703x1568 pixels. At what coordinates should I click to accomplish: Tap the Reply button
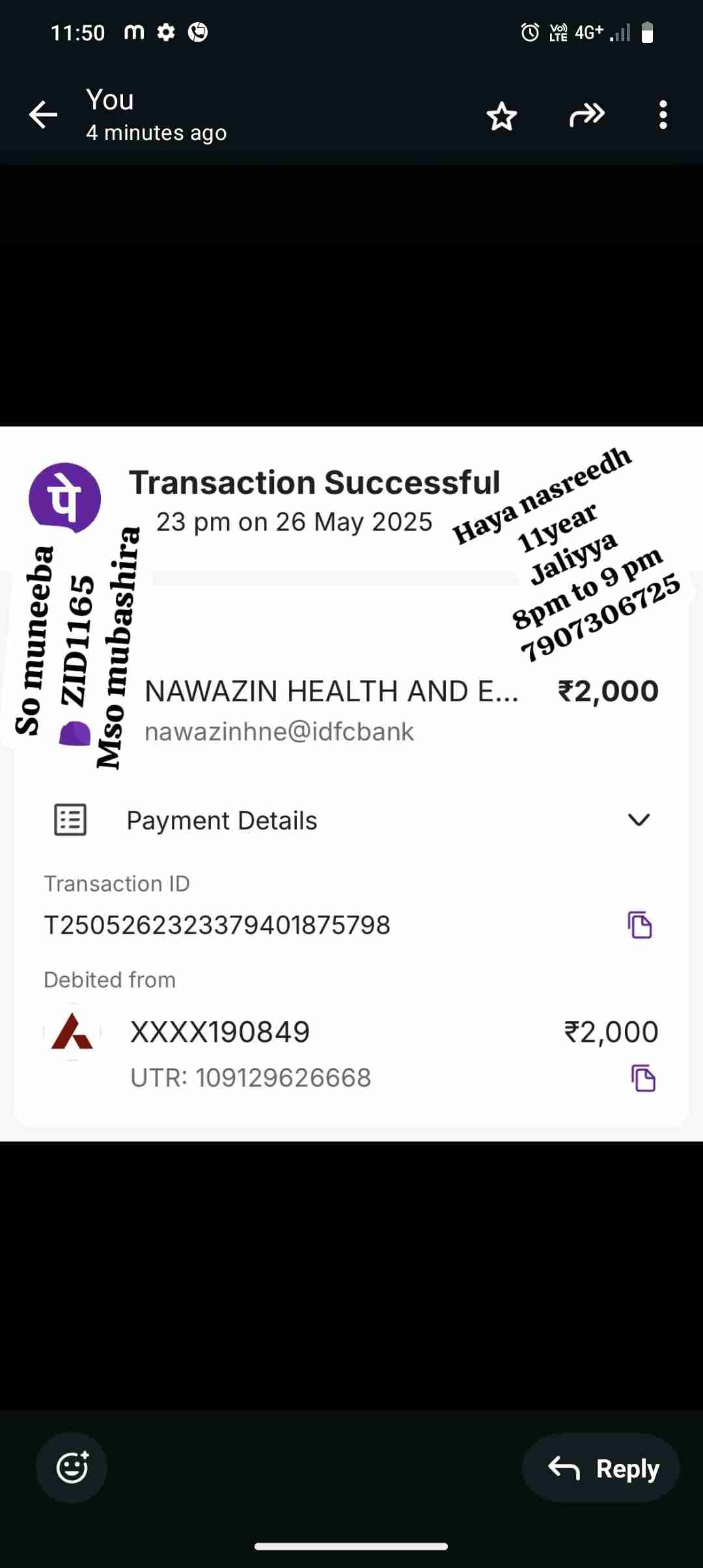coord(601,1468)
